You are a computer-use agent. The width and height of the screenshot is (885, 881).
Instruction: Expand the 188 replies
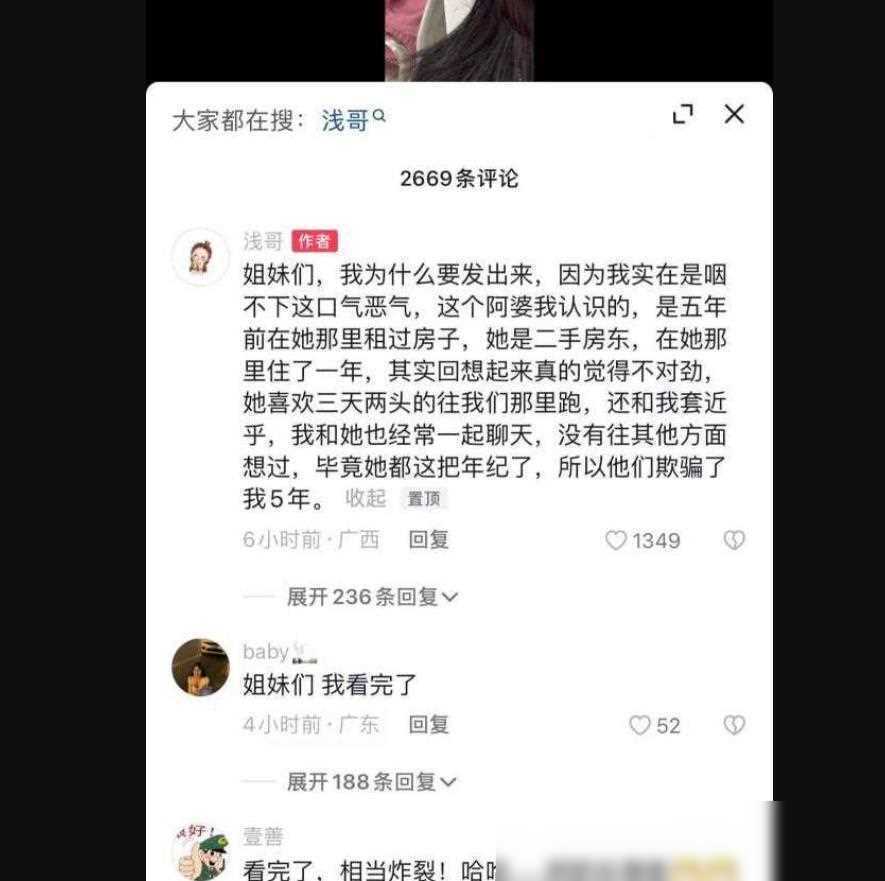pyautogui.click(x=371, y=782)
